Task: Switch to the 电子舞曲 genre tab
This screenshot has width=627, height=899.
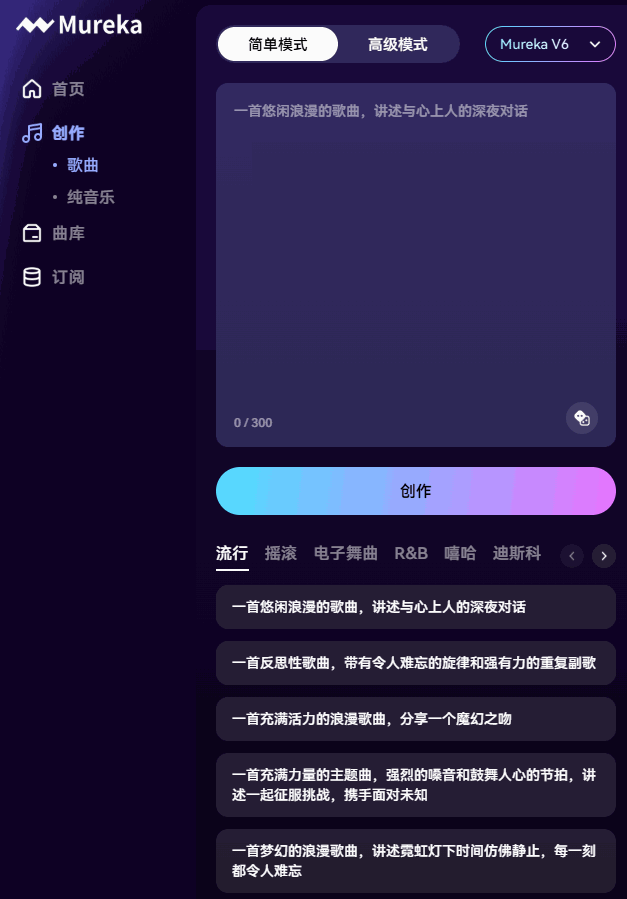Action: pyautogui.click(x=346, y=553)
